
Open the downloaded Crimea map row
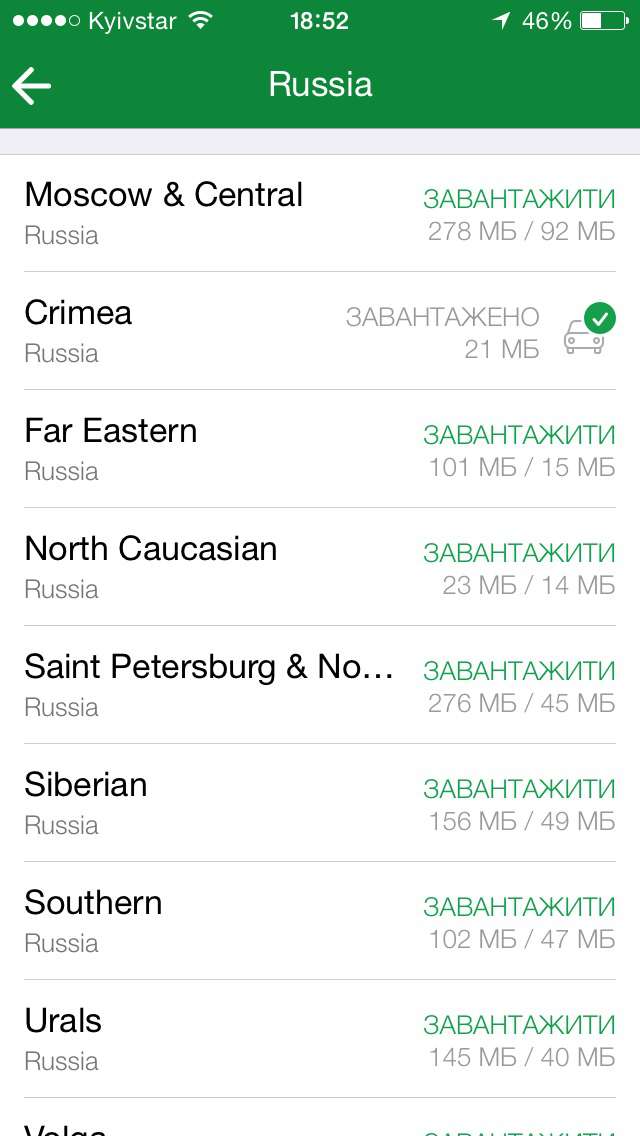320,331
